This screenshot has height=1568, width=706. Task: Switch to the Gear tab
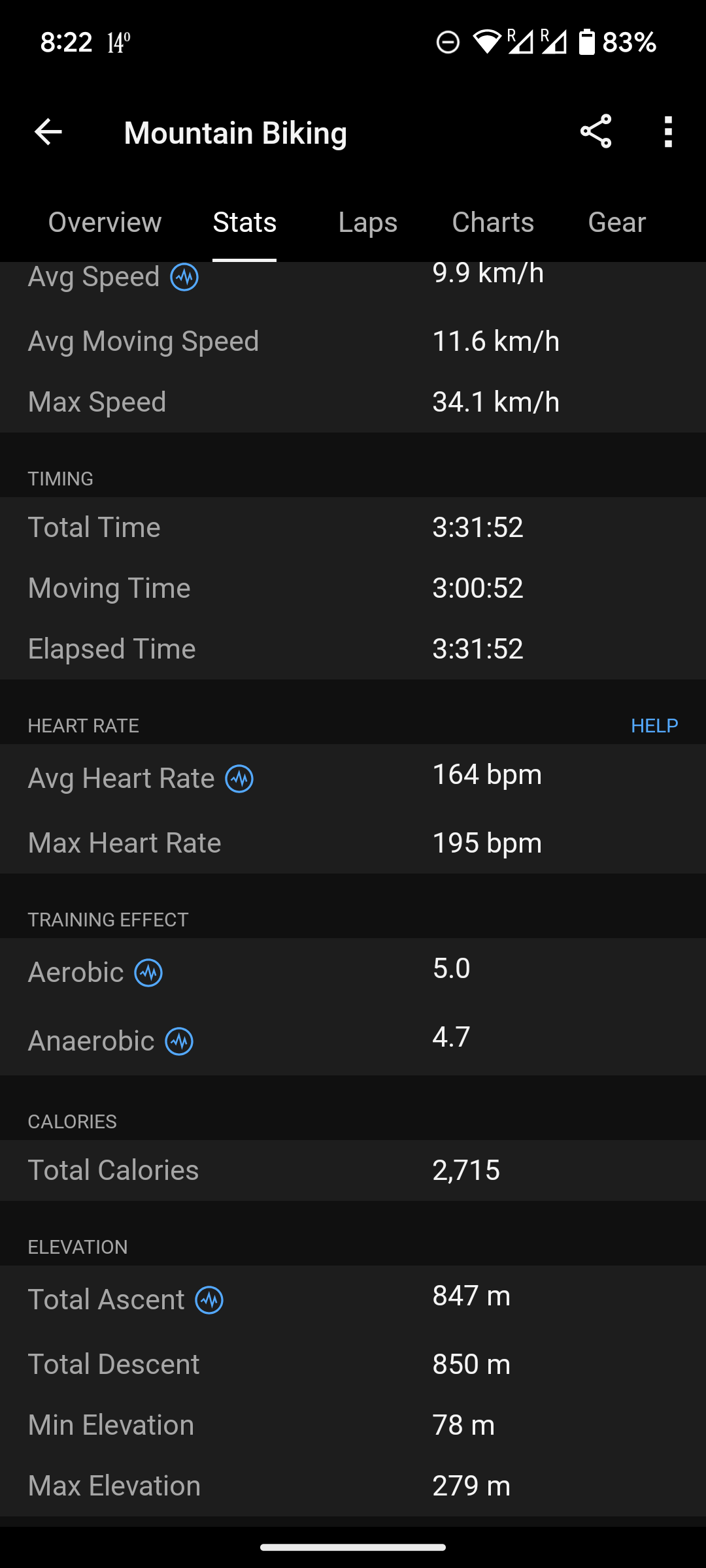[x=616, y=222]
